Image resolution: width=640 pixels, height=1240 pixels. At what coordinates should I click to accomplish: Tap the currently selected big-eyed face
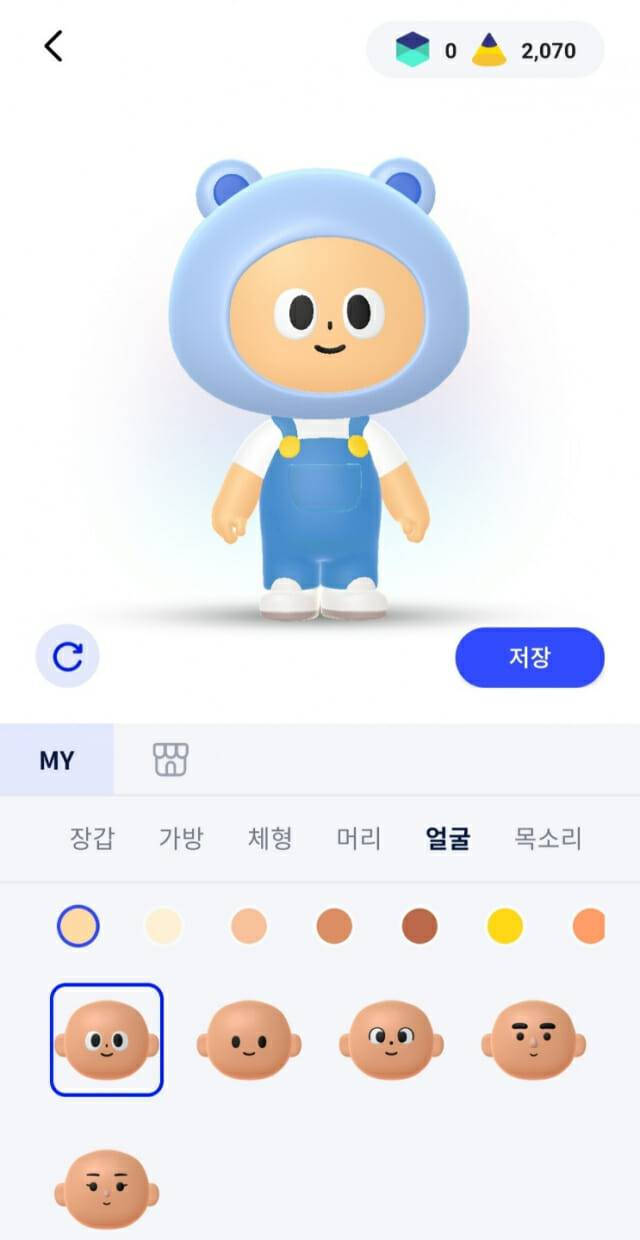pyautogui.click(x=106, y=1040)
